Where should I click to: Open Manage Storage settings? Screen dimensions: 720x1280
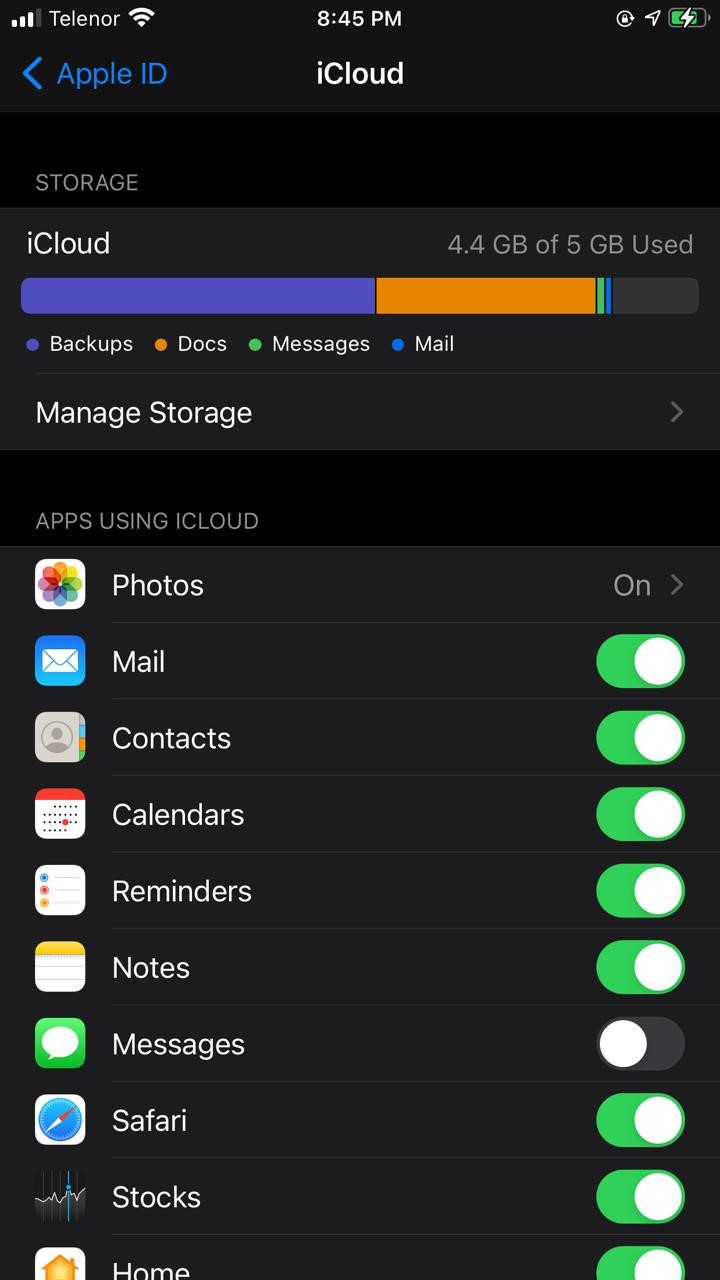click(x=143, y=412)
